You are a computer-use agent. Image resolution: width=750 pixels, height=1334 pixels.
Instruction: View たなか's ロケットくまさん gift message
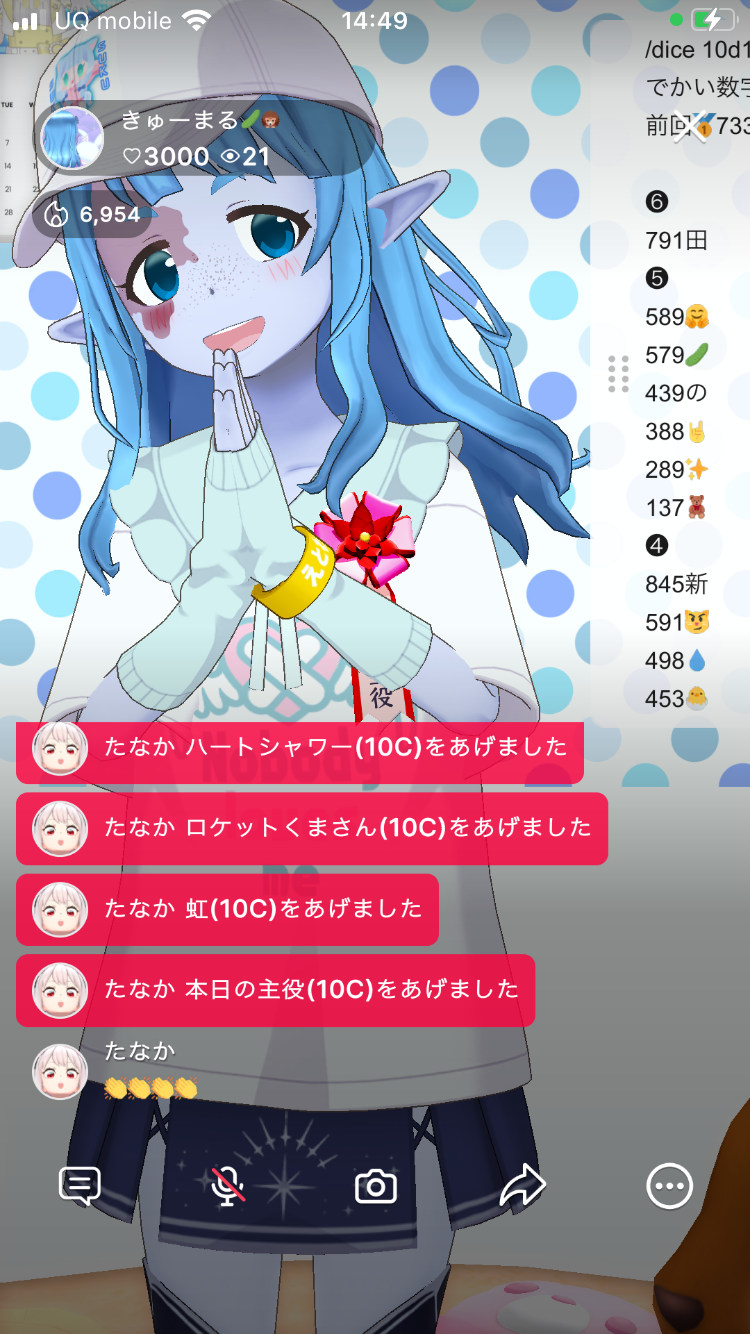(x=311, y=828)
